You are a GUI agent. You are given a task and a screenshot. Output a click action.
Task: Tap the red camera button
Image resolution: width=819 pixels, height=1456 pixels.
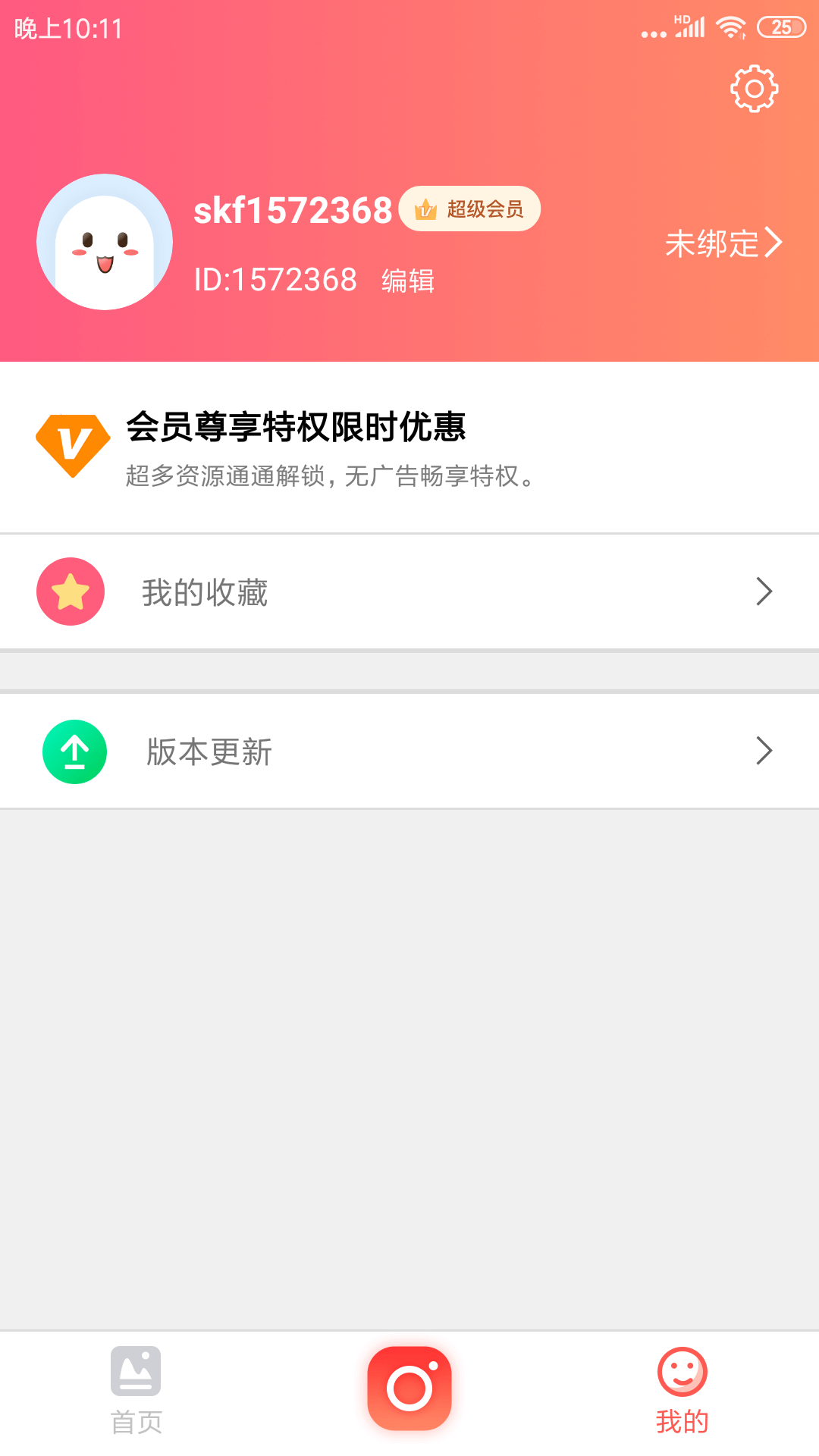click(x=409, y=1388)
